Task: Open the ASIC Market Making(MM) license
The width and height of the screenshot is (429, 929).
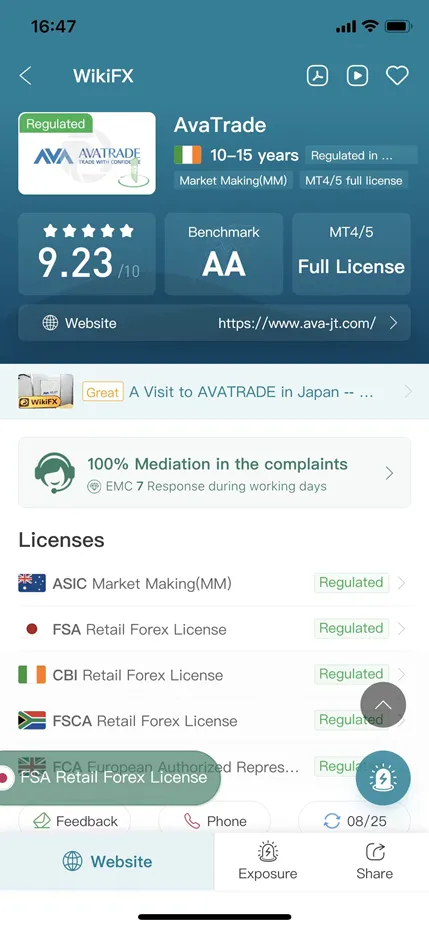Action: [212, 584]
